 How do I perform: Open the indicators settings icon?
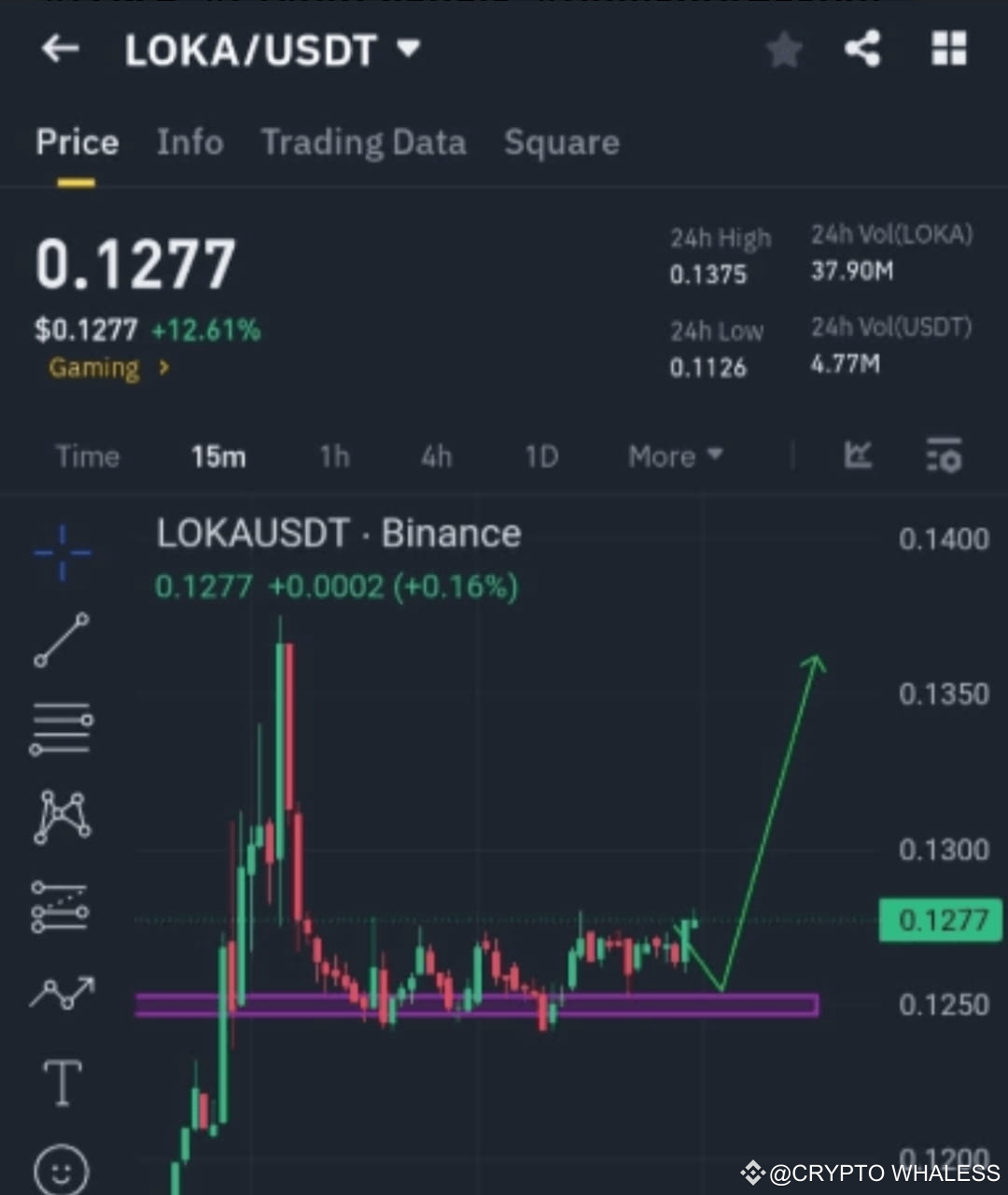click(945, 457)
